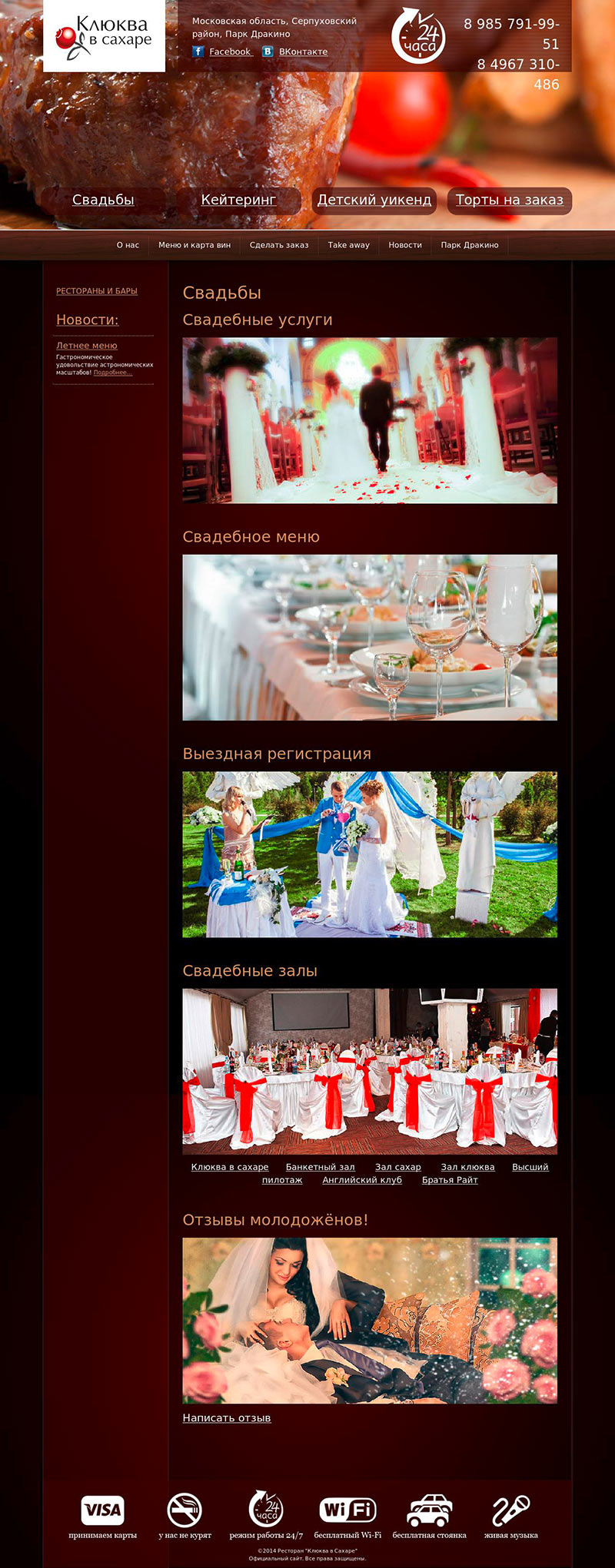Open the Свадьбы section button
Image resolution: width=615 pixels, height=1568 pixels.
click(103, 200)
